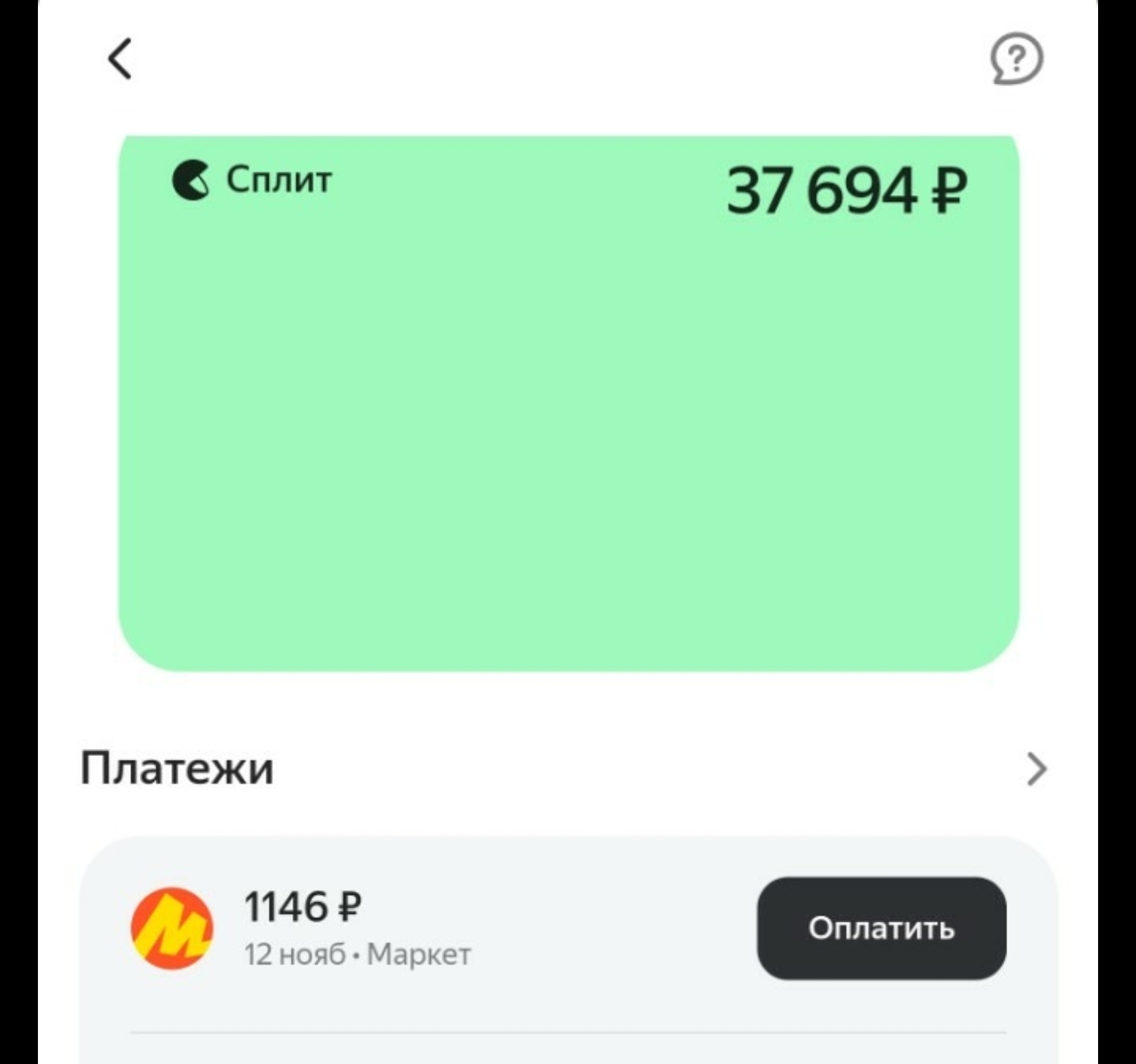Go back using the top arrow
1136x1064 pixels.
click(x=120, y=59)
